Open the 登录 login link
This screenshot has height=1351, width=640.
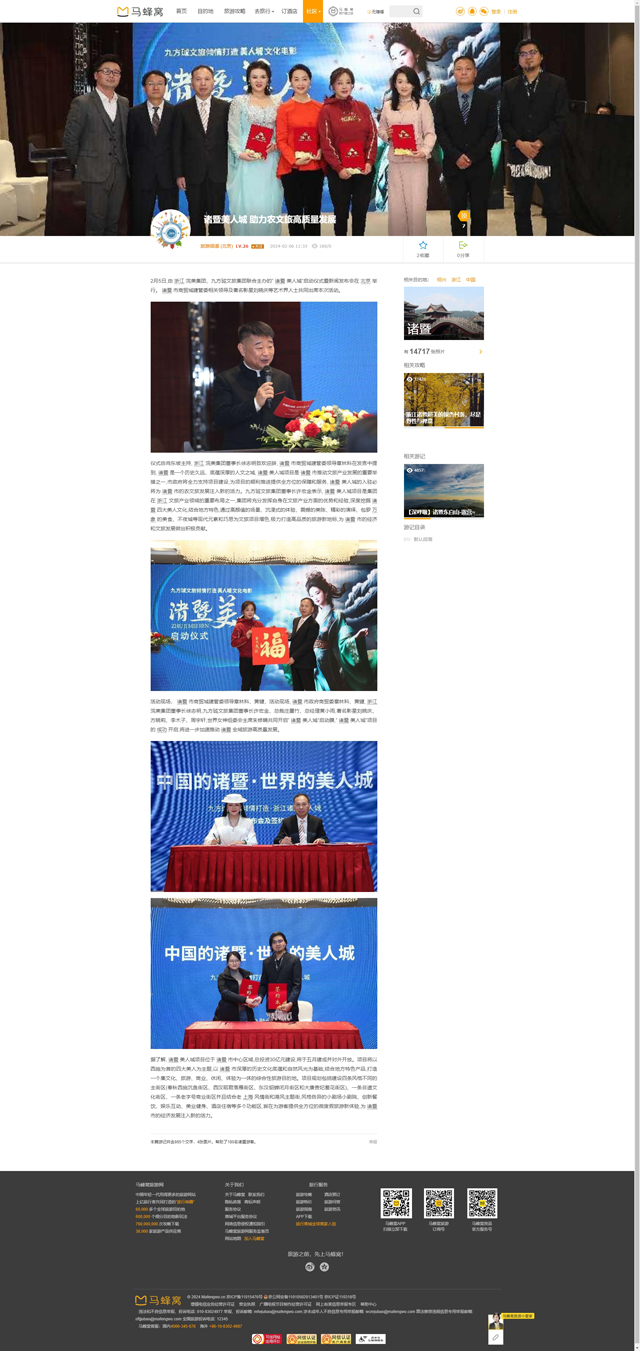point(496,11)
